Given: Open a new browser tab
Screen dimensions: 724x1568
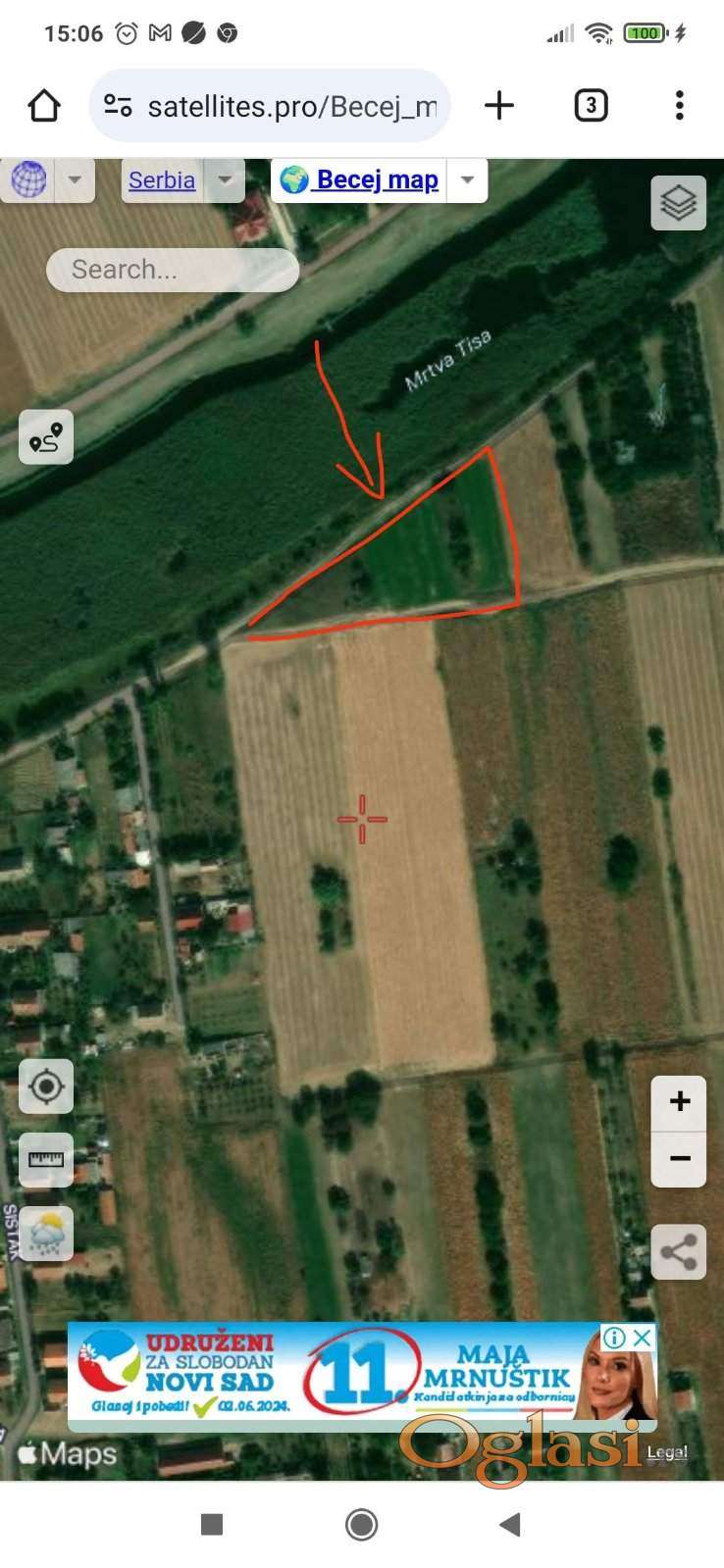Looking at the screenshot, I should (x=499, y=106).
